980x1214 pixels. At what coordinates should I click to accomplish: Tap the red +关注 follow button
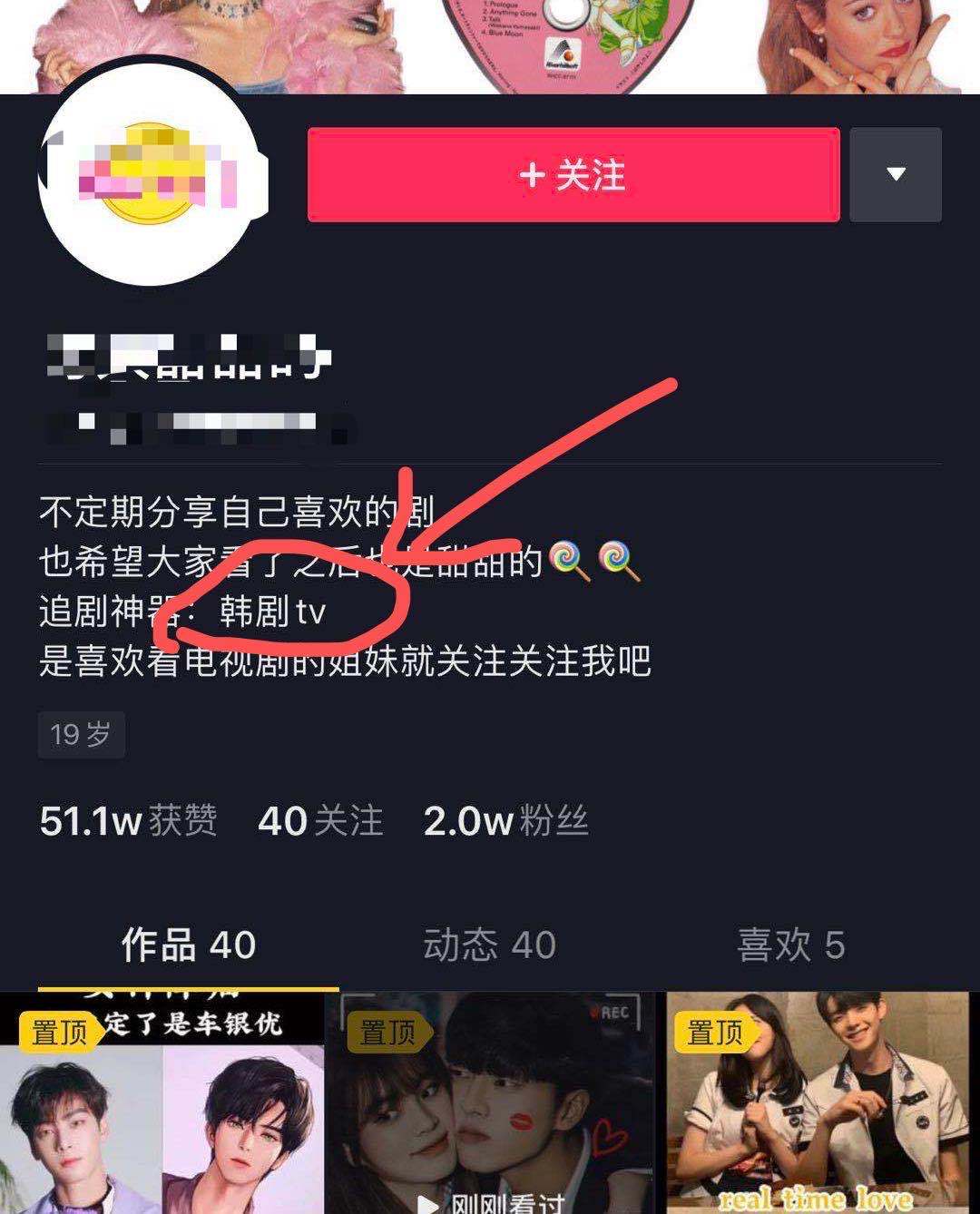pyautogui.click(x=573, y=175)
